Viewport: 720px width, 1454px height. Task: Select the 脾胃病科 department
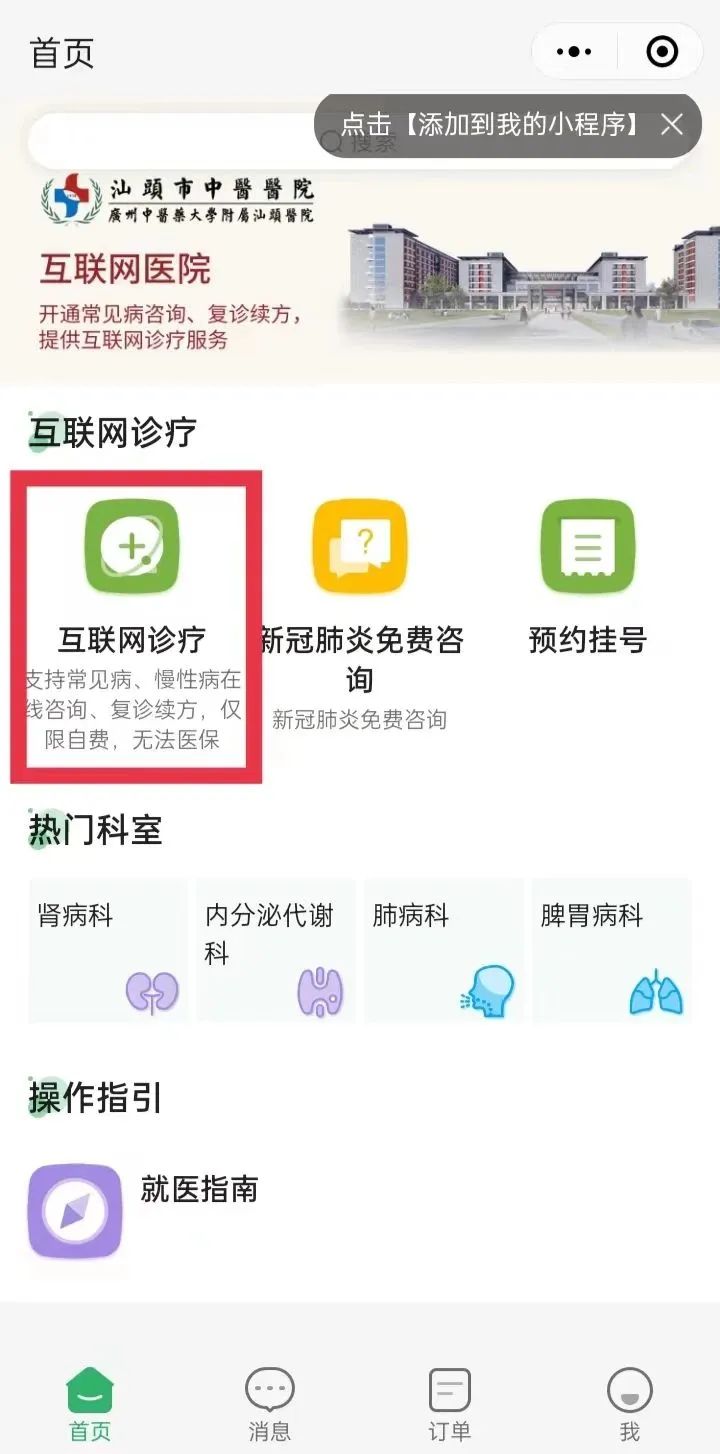tap(611, 950)
